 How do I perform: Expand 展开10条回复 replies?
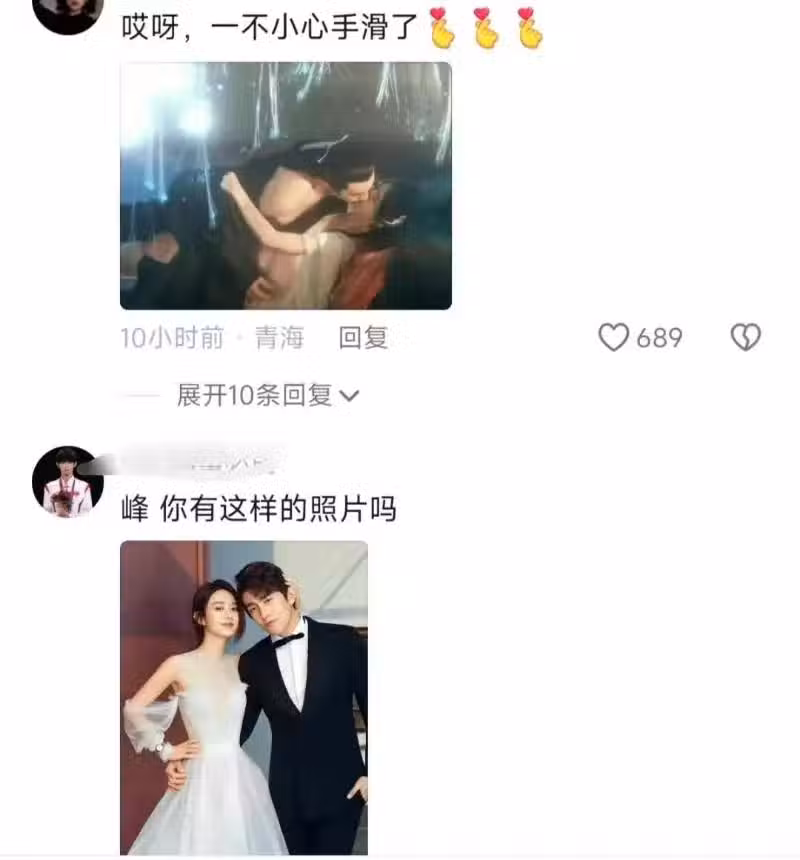click(x=267, y=396)
